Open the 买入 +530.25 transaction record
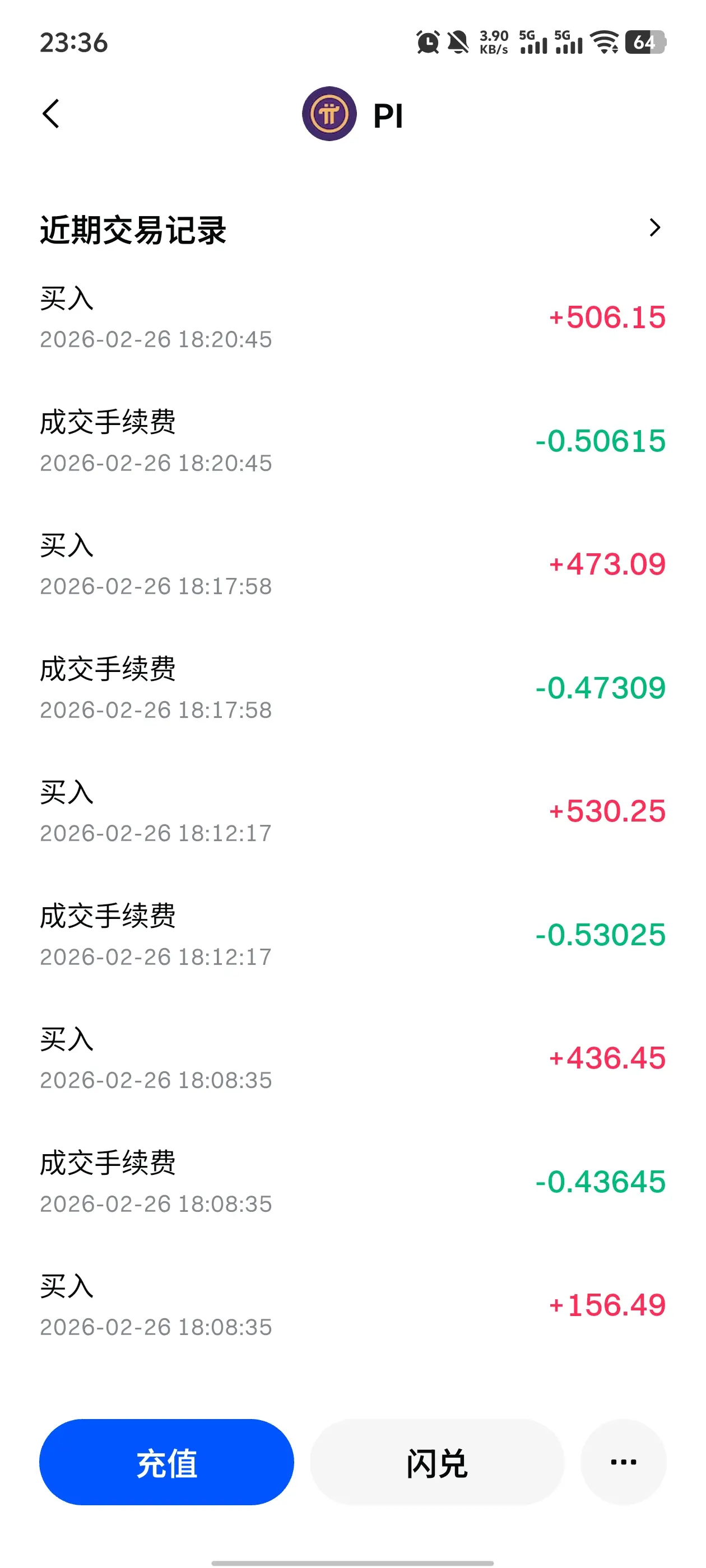This screenshot has height=1568, width=706. (352, 812)
